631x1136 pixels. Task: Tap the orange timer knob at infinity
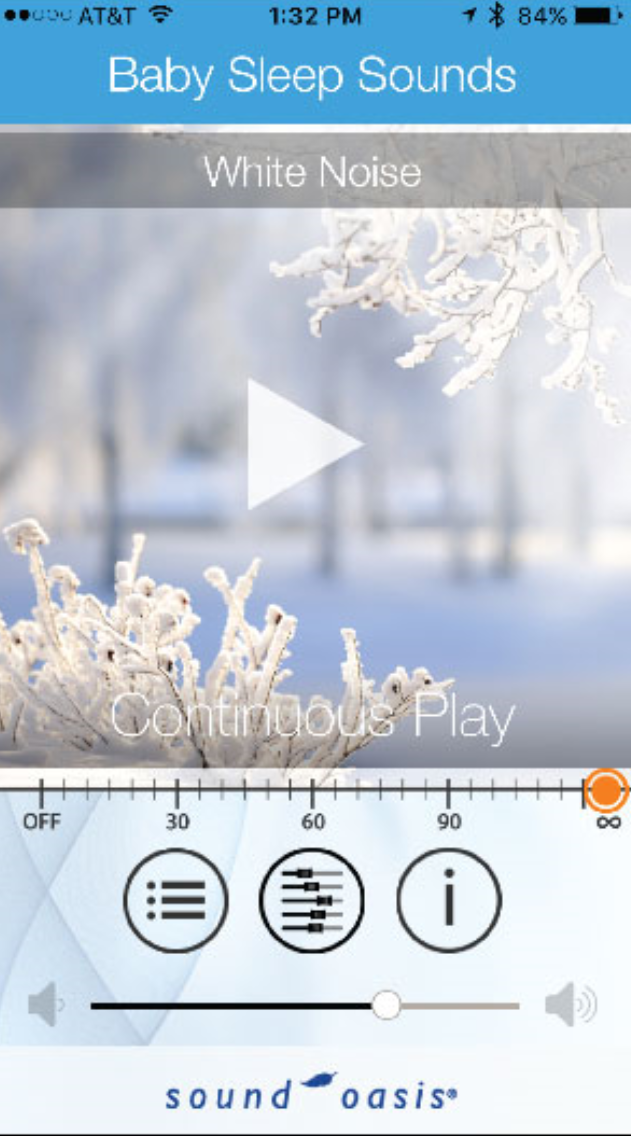[x=606, y=790]
